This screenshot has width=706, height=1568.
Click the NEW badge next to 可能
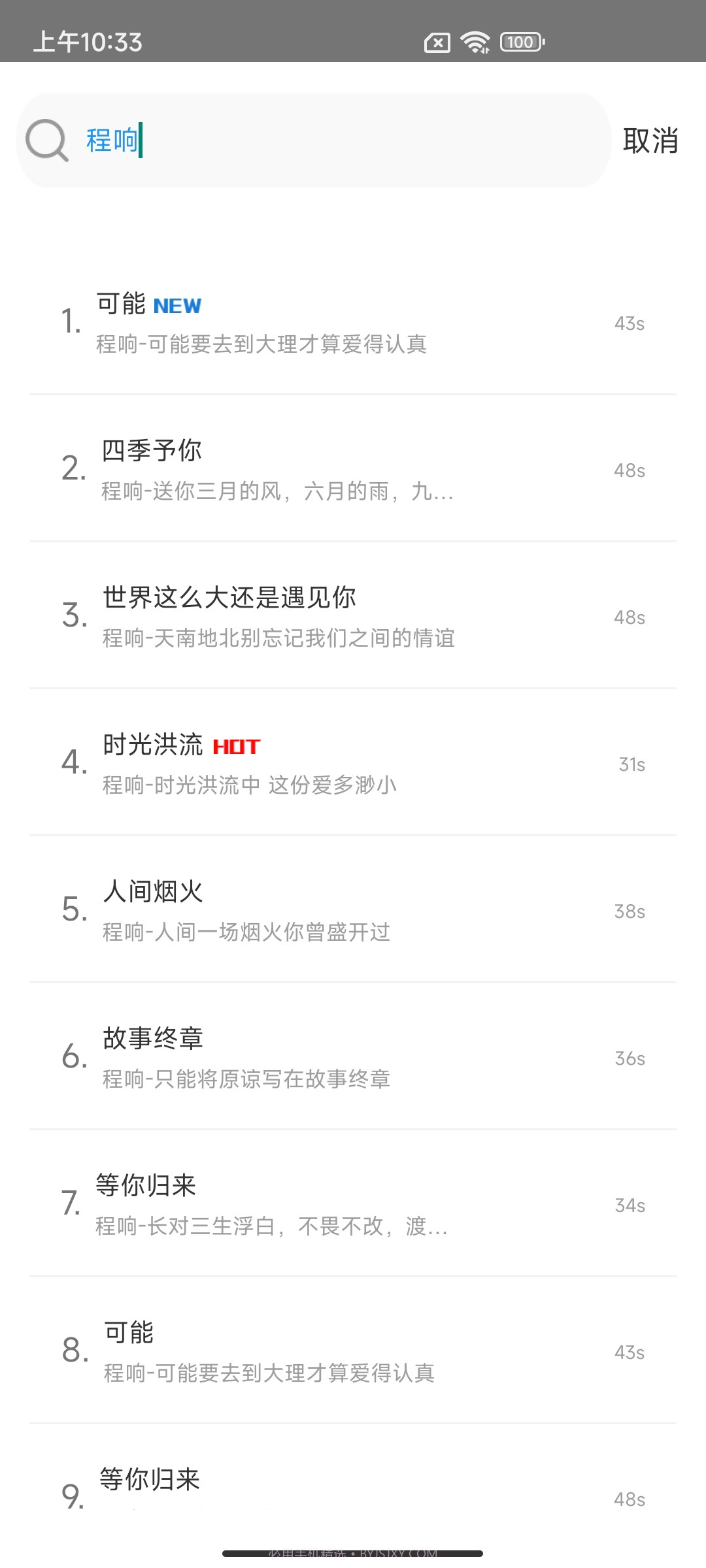click(x=176, y=306)
